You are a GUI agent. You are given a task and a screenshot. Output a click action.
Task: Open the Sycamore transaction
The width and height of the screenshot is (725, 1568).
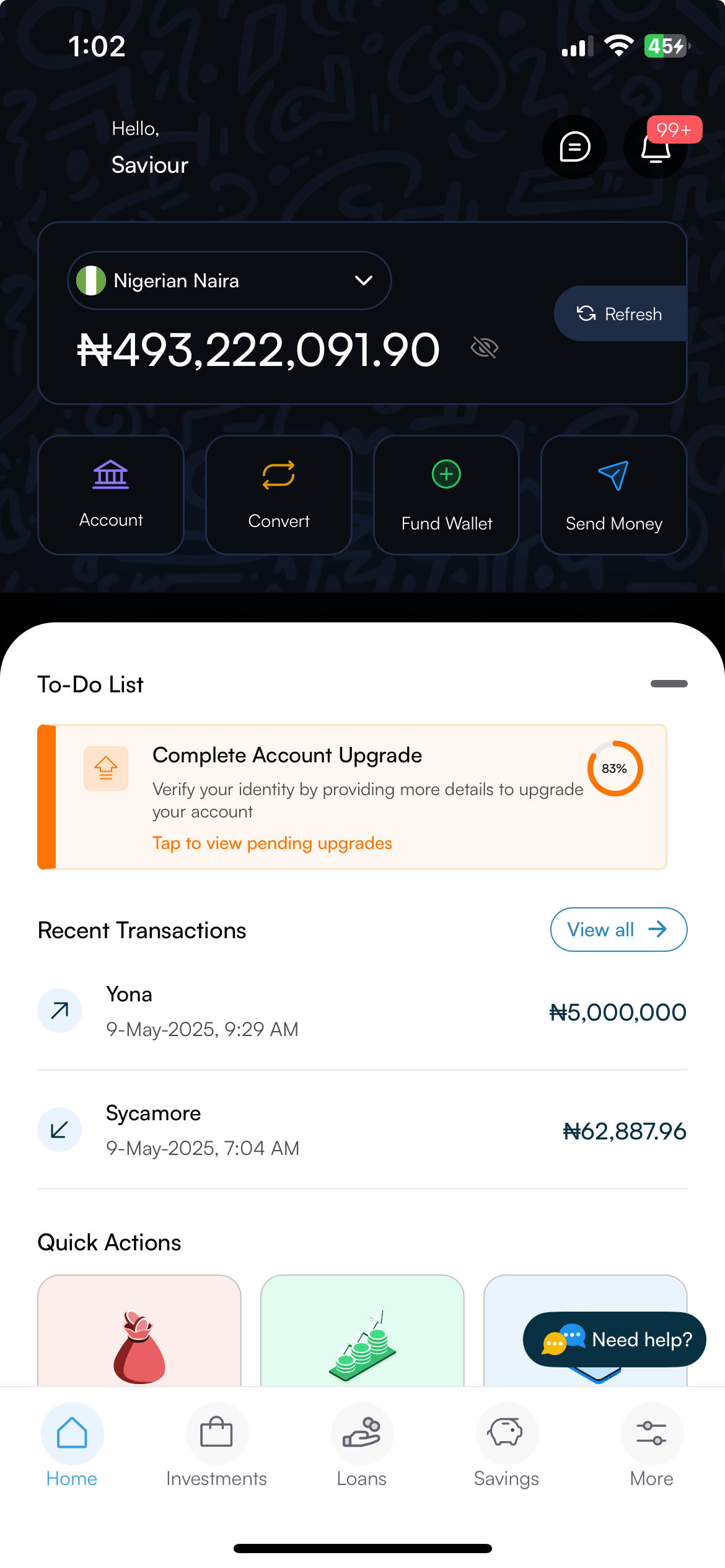tap(362, 1130)
